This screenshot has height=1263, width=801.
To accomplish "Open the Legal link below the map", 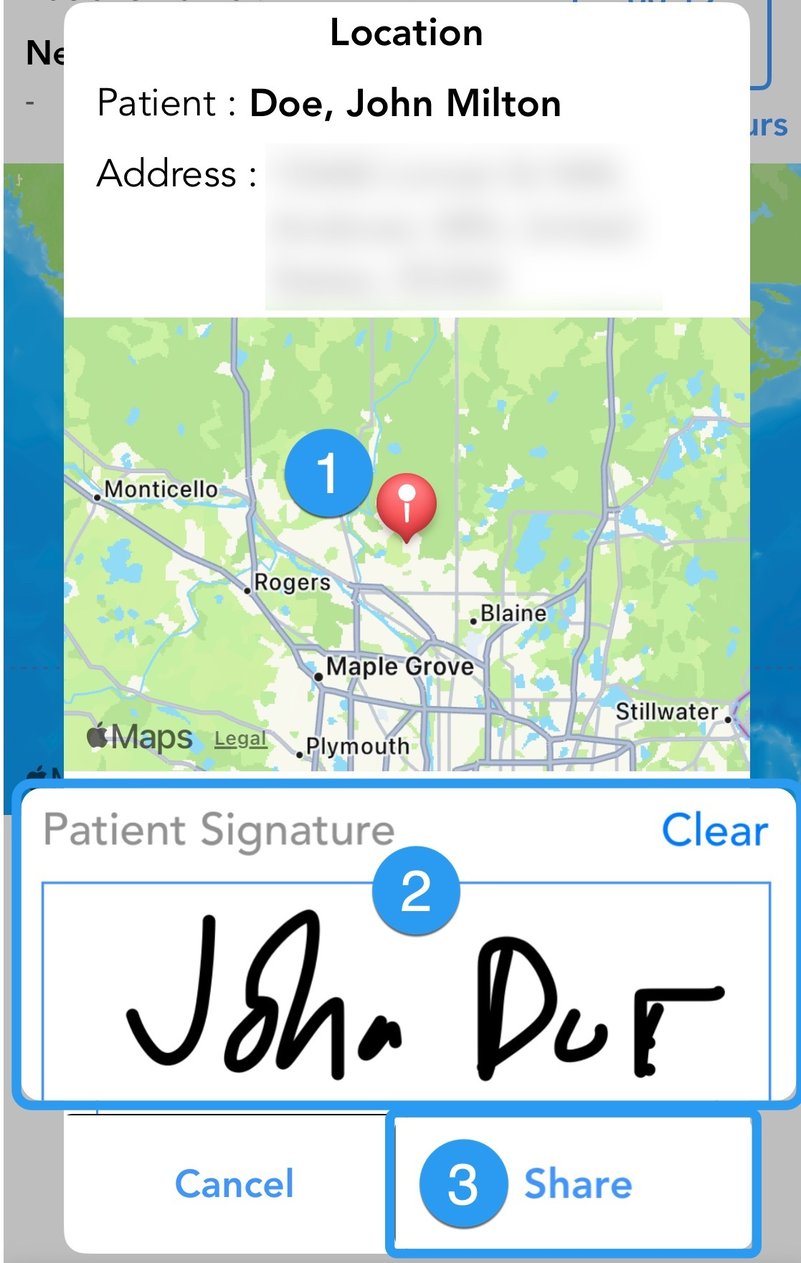I will pyautogui.click(x=240, y=739).
